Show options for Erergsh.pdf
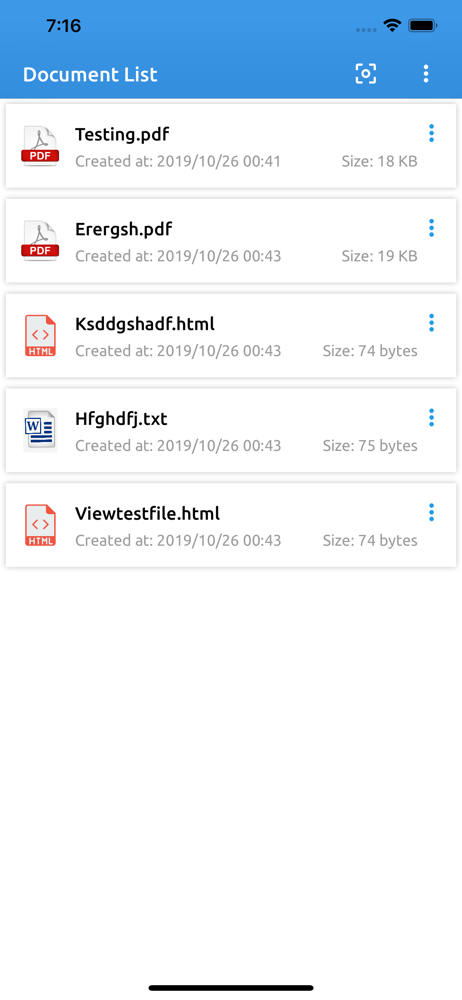Image resolution: width=462 pixels, height=1000 pixels. click(431, 228)
